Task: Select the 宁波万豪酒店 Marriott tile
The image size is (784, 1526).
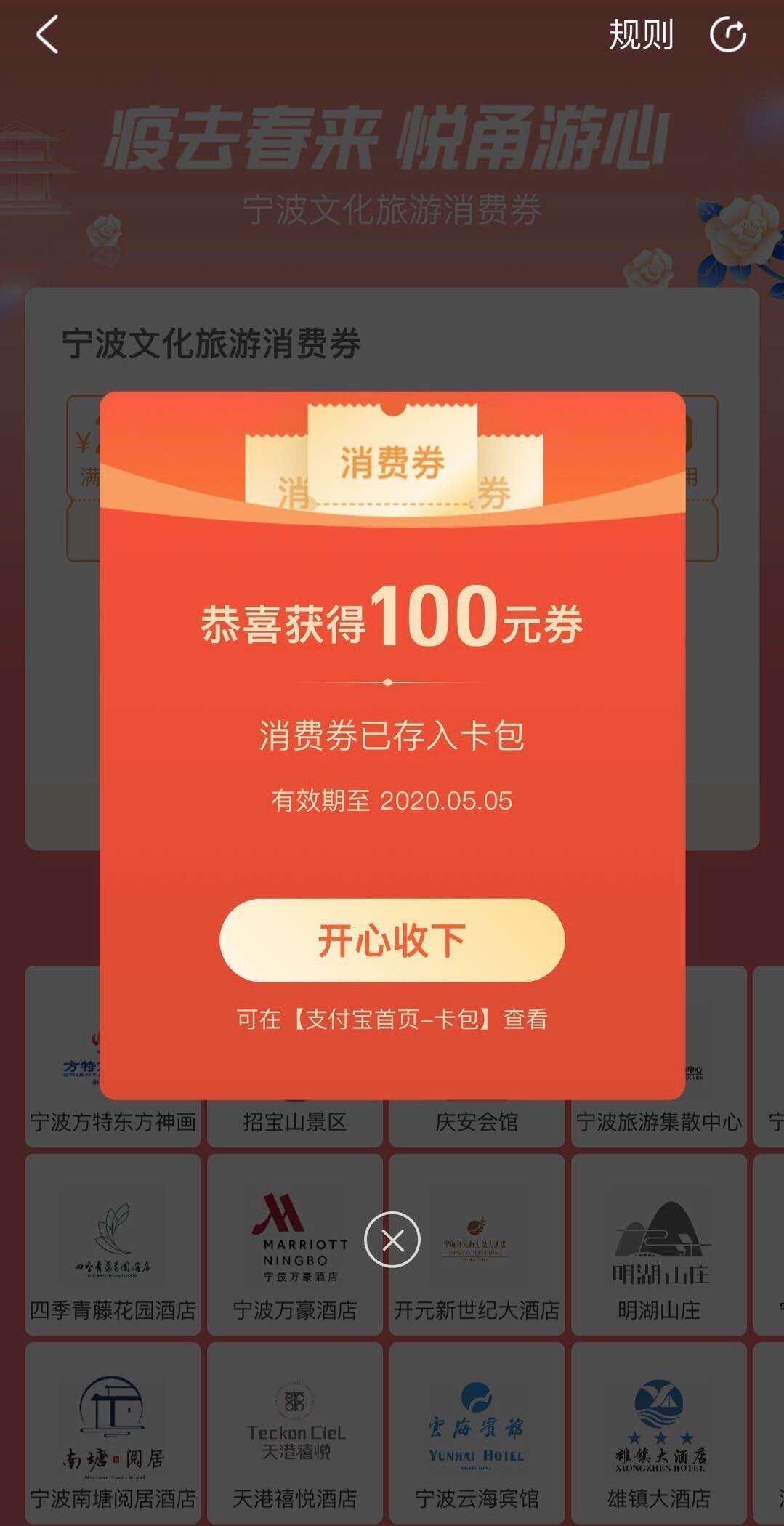Action: (294, 1244)
